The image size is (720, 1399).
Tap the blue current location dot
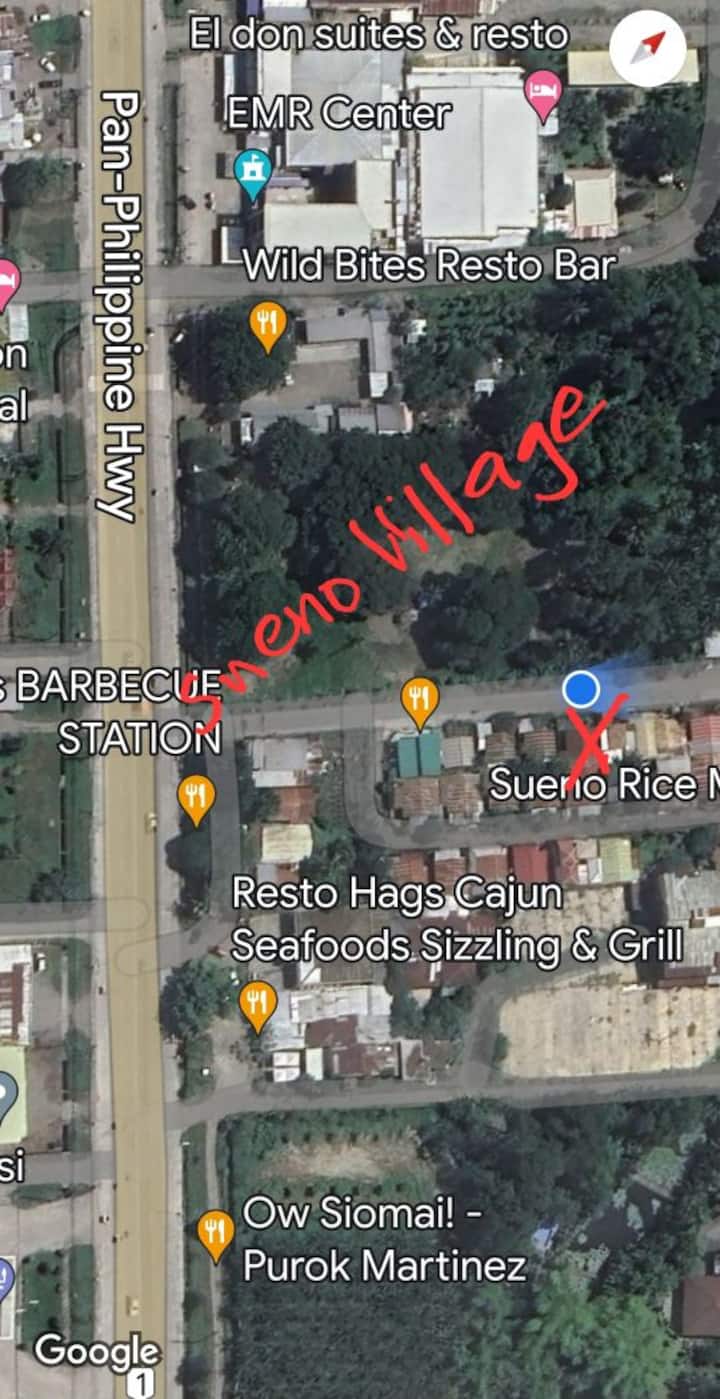[x=580, y=689]
